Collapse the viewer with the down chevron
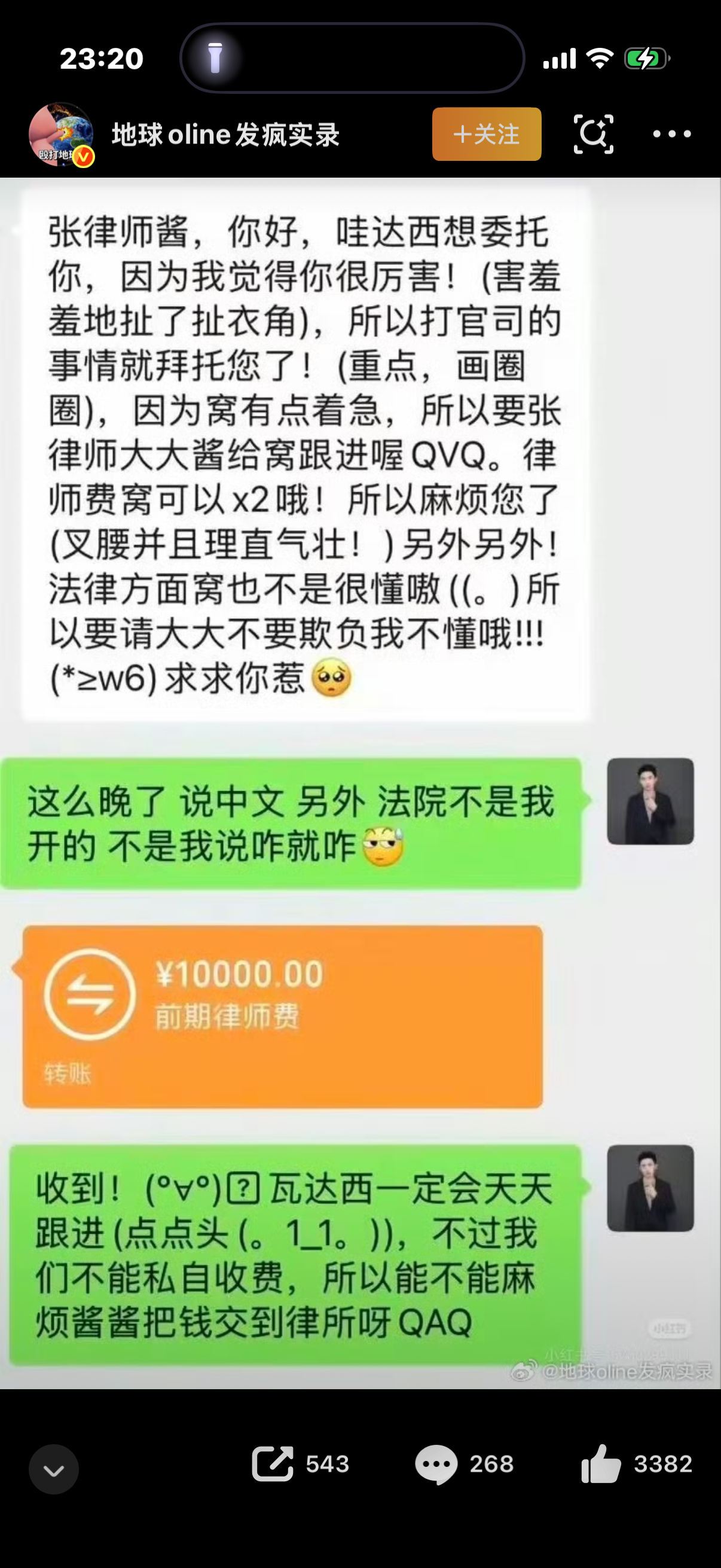 (x=54, y=1469)
